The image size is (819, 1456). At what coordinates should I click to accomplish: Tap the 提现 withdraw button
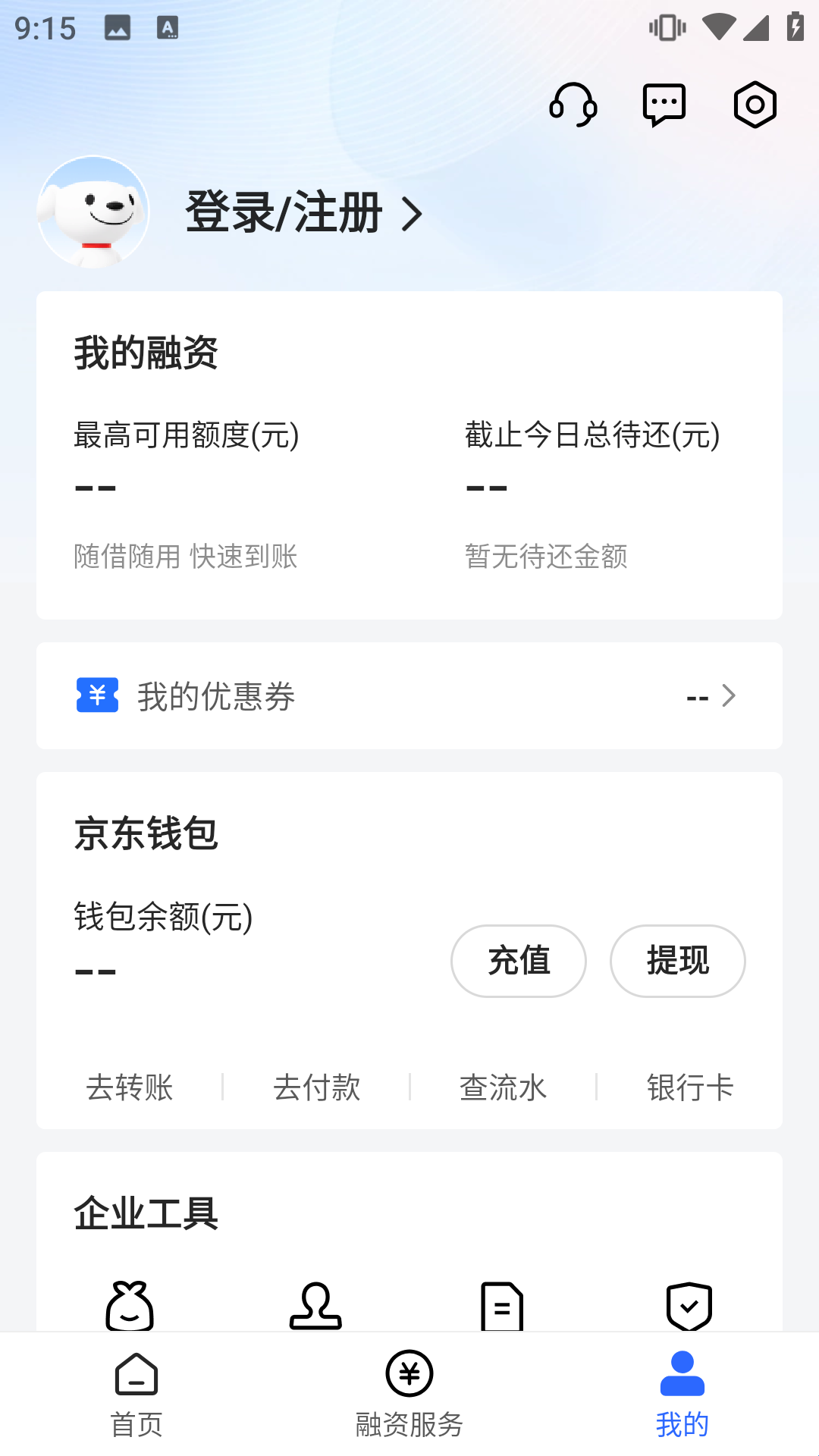pyautogui.click(x=678, y=961)
